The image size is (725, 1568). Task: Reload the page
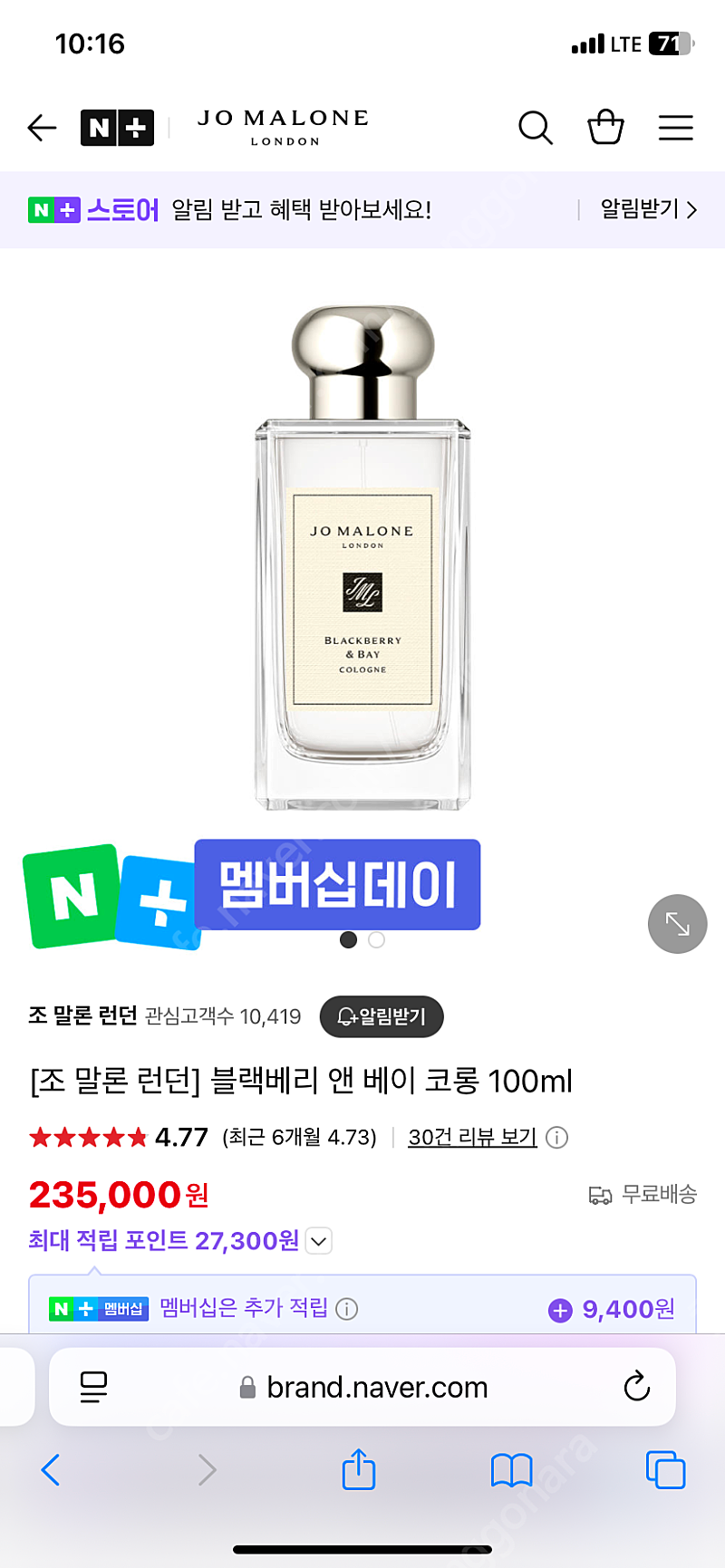point(637,1386)
